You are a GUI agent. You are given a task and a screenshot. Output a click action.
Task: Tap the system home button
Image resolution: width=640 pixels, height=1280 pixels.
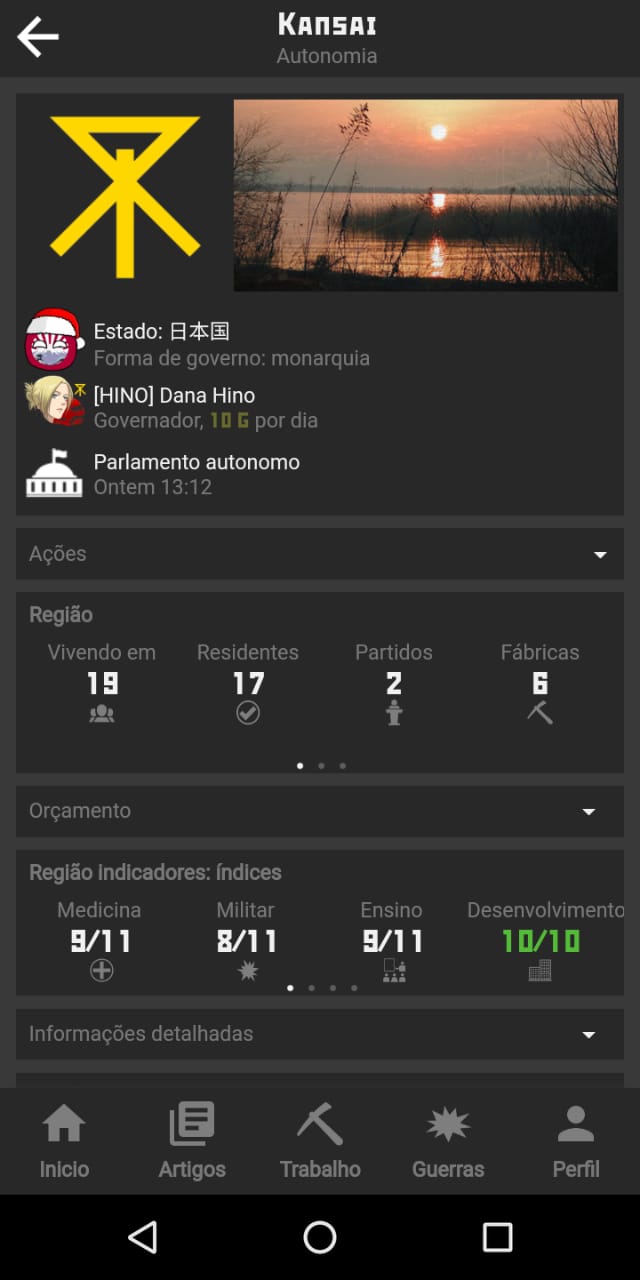320,1237
